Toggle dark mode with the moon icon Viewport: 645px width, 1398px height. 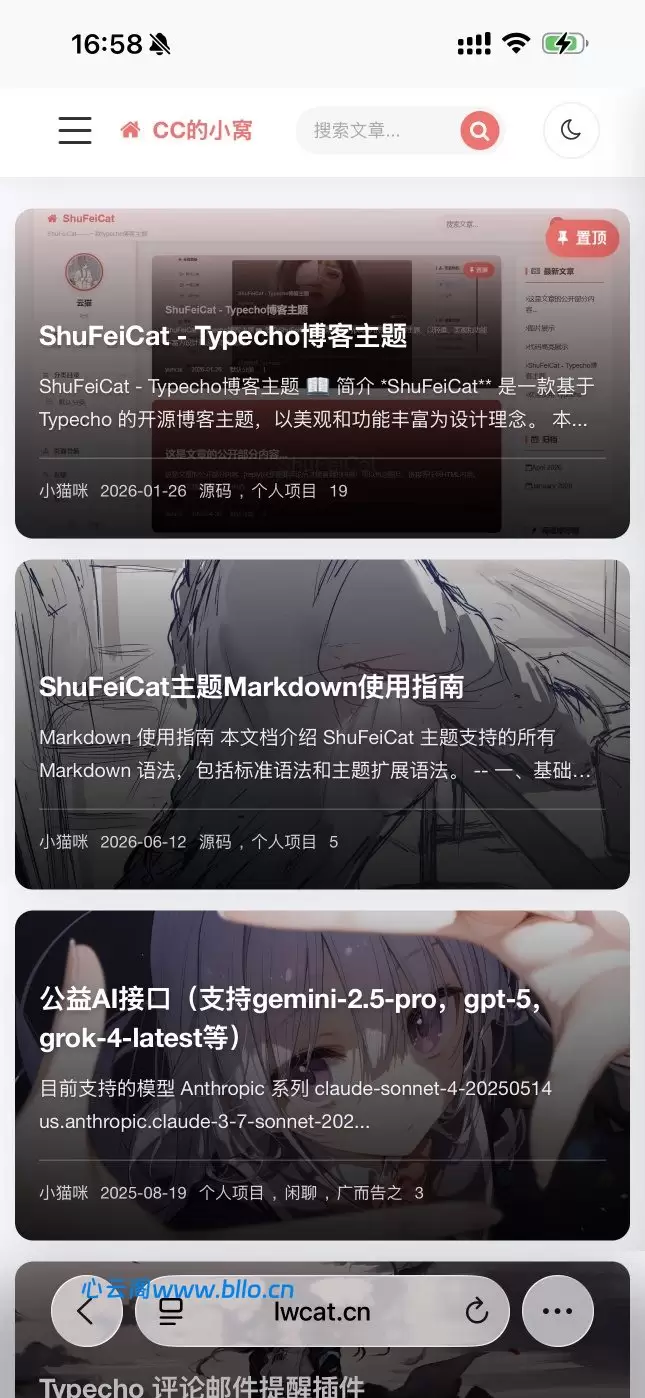coord(571,130)
